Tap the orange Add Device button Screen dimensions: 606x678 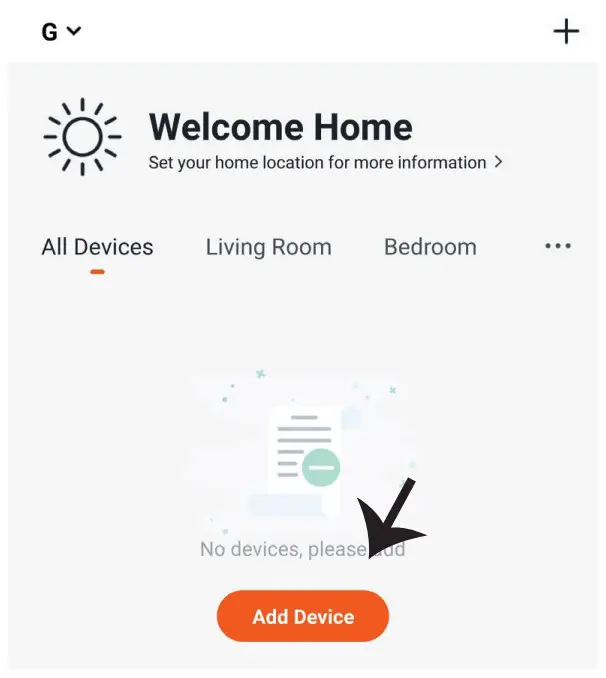tap(303, 616)
